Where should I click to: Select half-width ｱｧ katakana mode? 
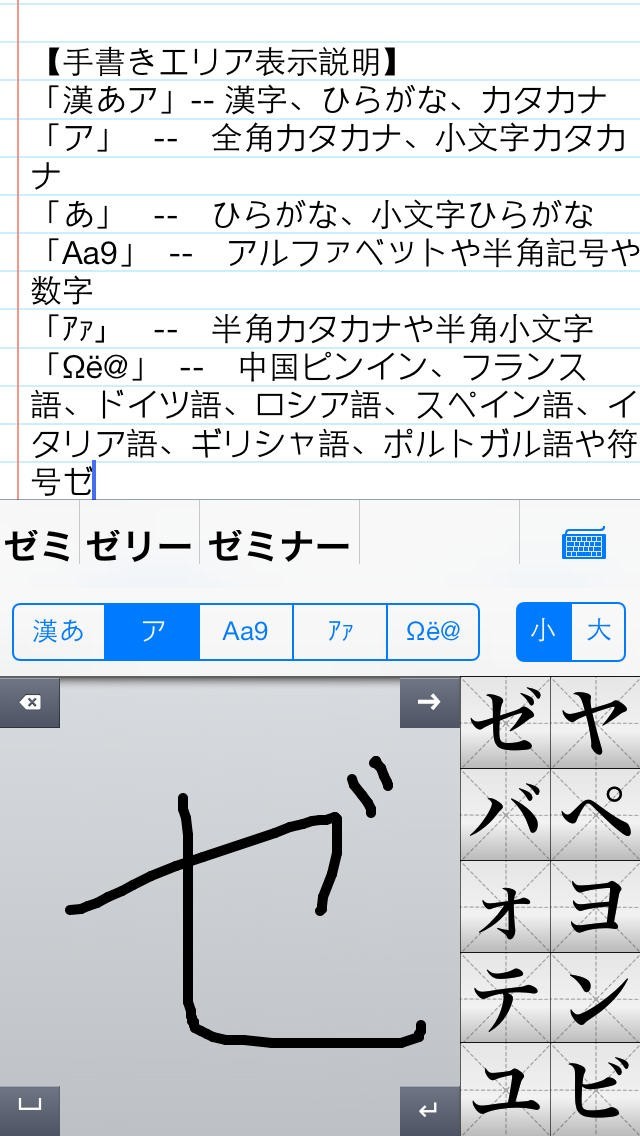(340, 632)
